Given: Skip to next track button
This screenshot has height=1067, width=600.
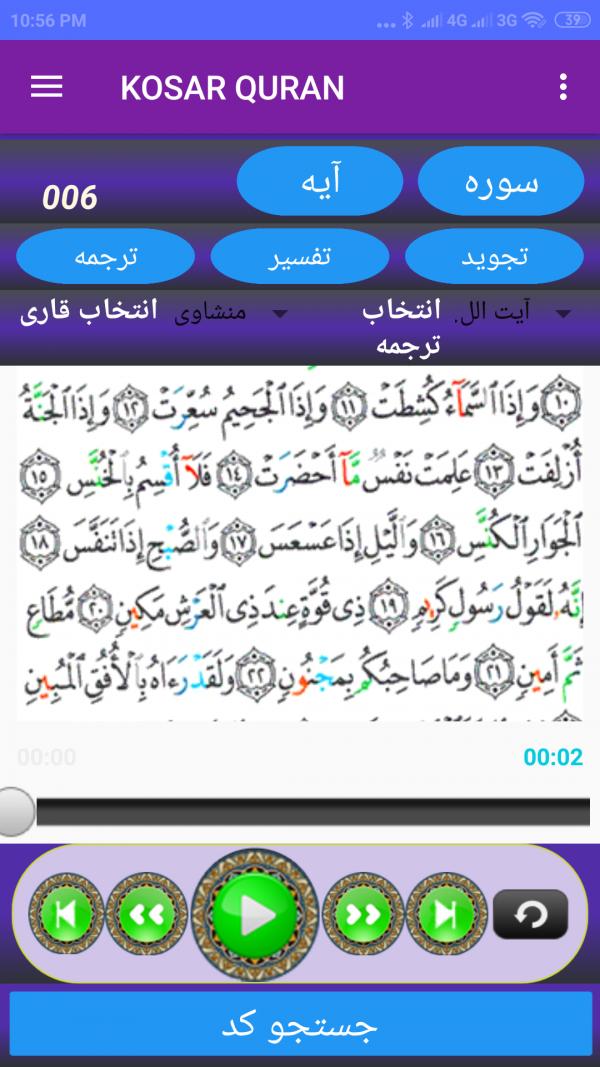Looking at the screenshot, I should point(445,913).
